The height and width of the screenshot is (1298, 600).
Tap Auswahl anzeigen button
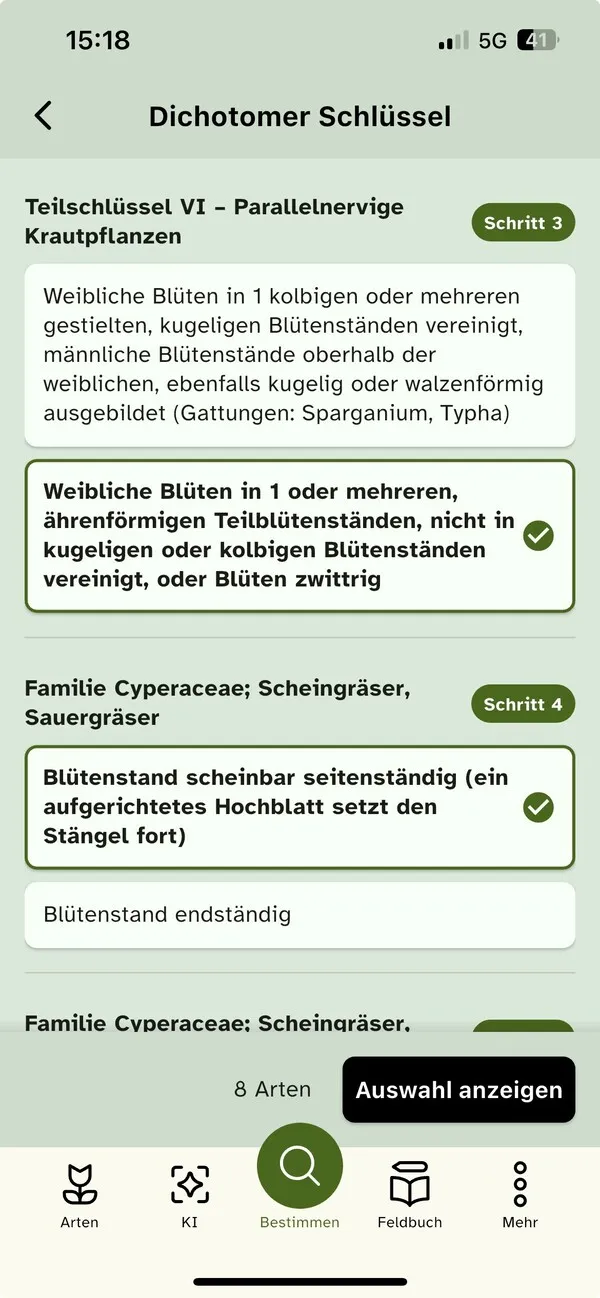pyautogui.click(x=458, y=1090)
